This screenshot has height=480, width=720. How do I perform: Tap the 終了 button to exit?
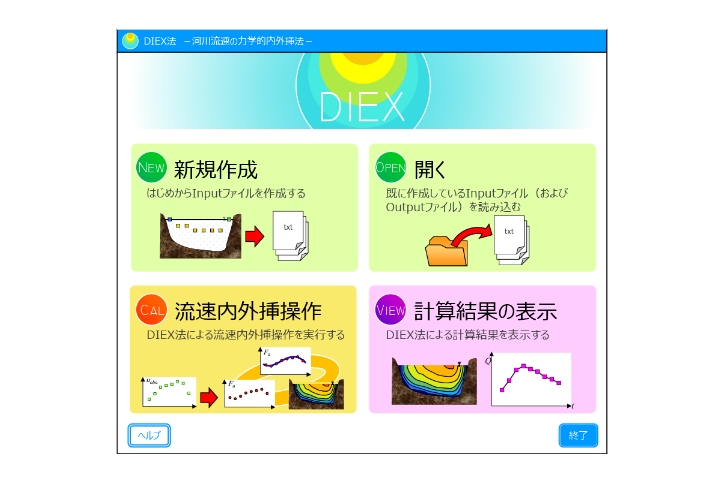[x=577, y=435]
